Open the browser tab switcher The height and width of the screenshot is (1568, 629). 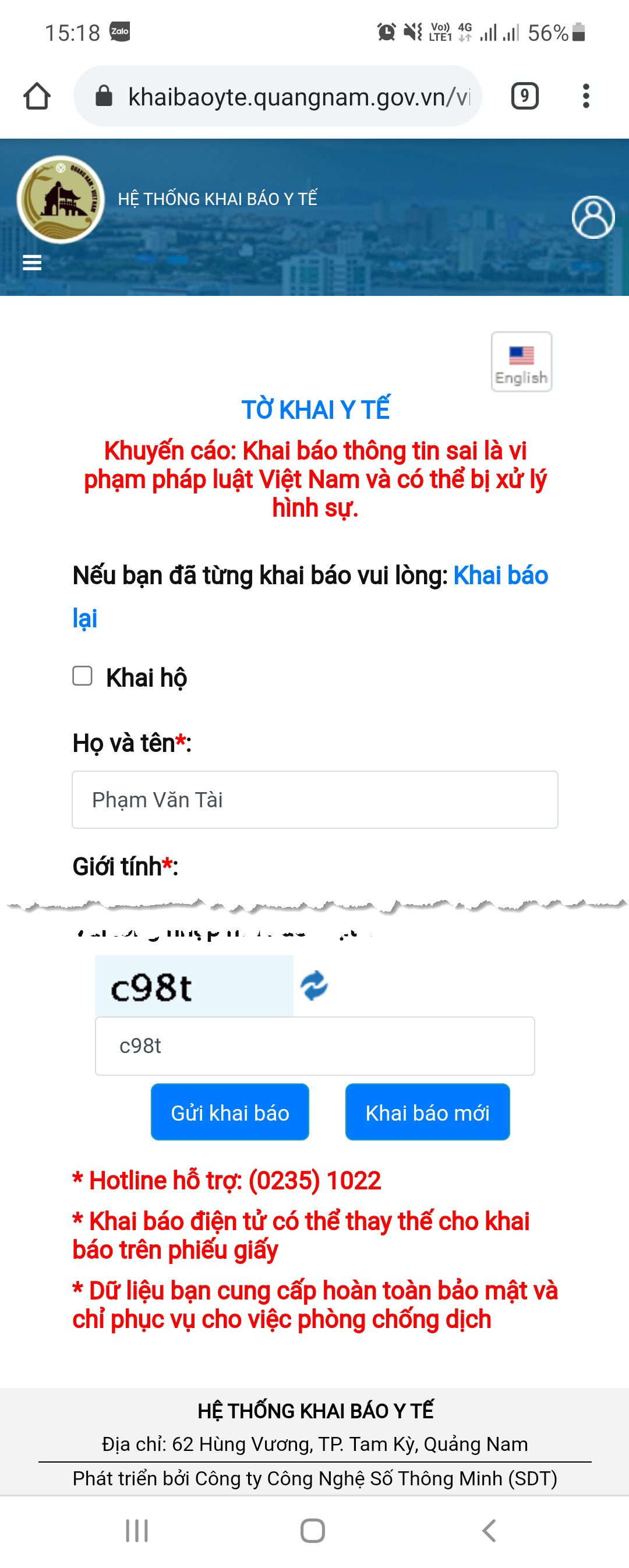click(524, 96)
